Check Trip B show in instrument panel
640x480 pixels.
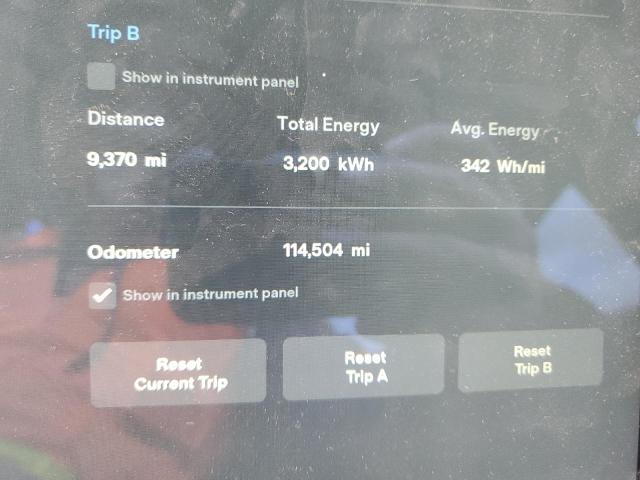pos(101,77)
